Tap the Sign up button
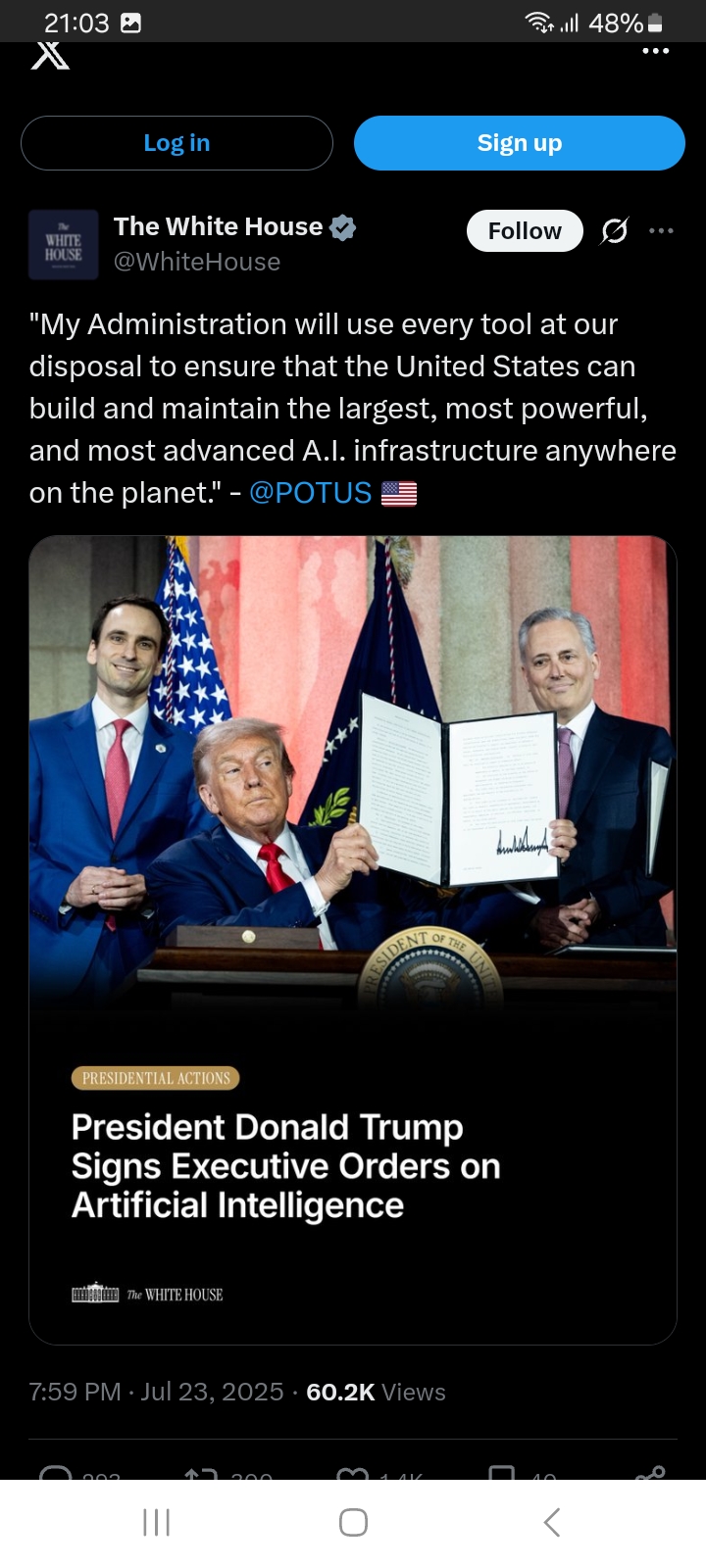Viewport: 706px width, 1568px height. 519,143
